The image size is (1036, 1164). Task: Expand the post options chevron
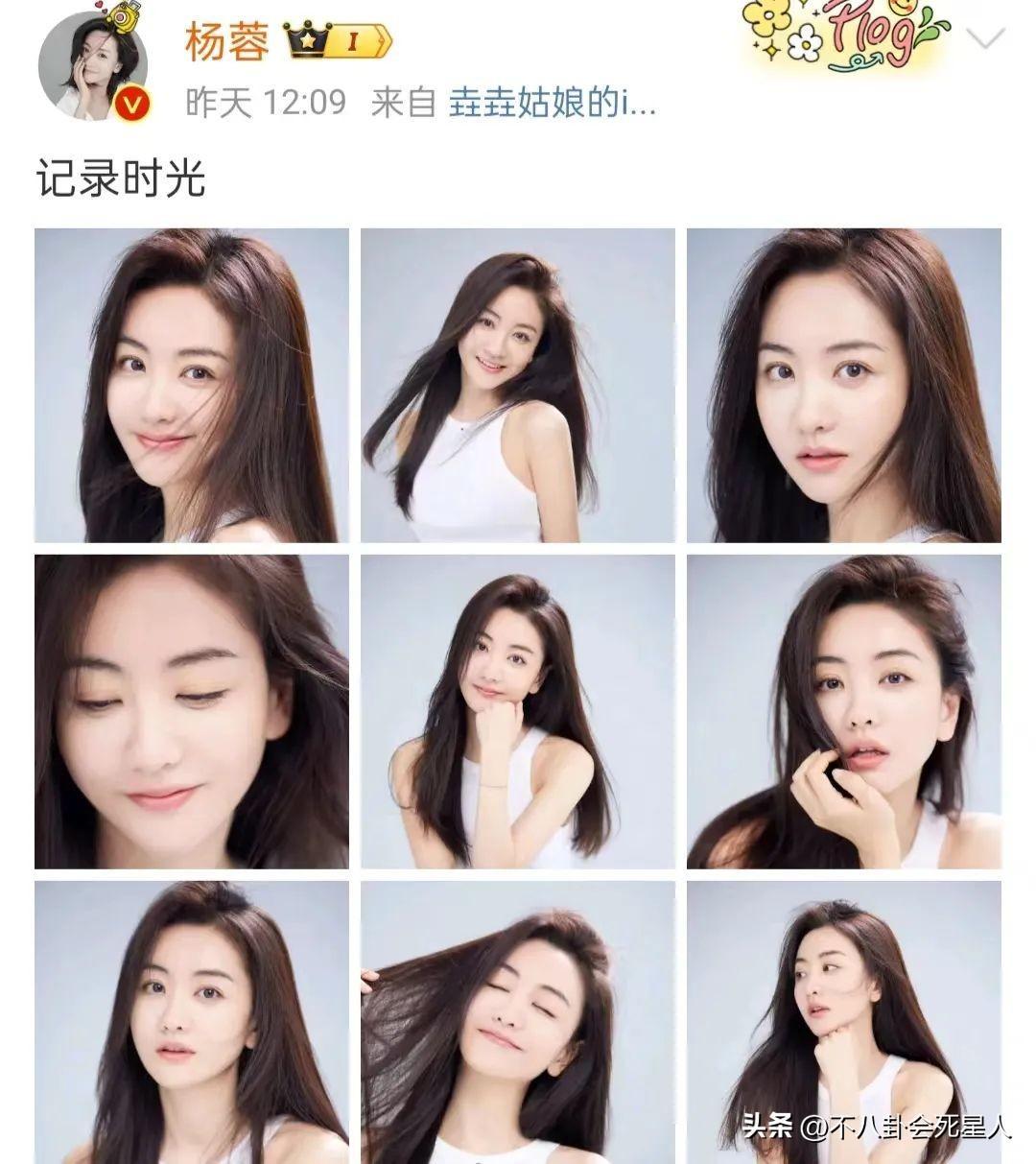pos(984,40)
